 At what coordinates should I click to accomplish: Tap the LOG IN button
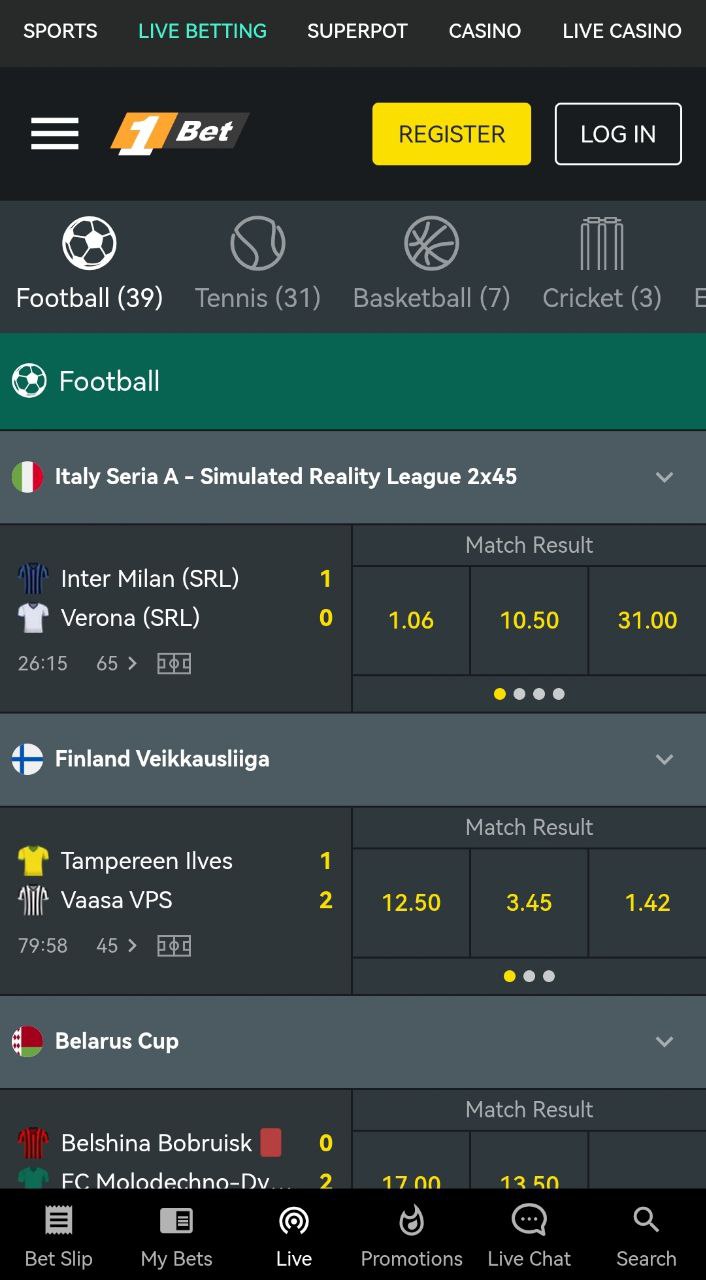click(618, 134)
